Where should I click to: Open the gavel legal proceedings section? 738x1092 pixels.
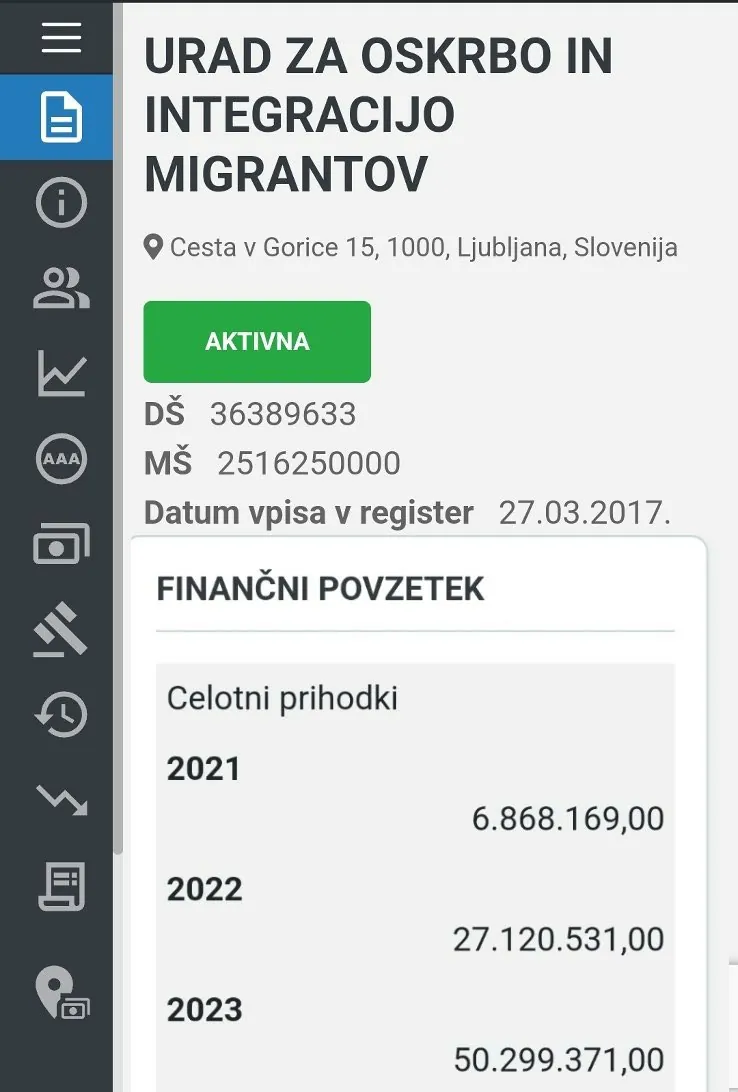pos(61,631)
